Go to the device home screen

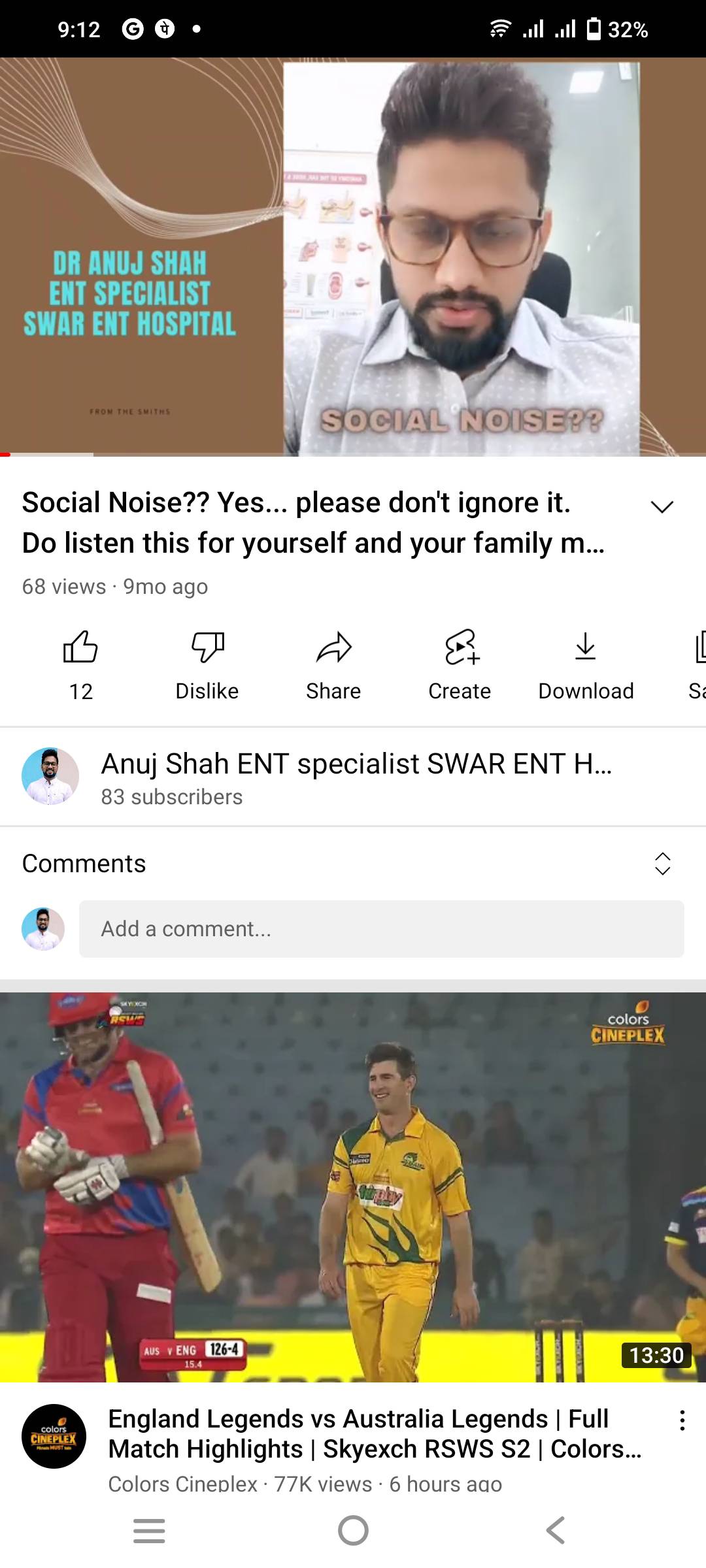(353, 1530)
